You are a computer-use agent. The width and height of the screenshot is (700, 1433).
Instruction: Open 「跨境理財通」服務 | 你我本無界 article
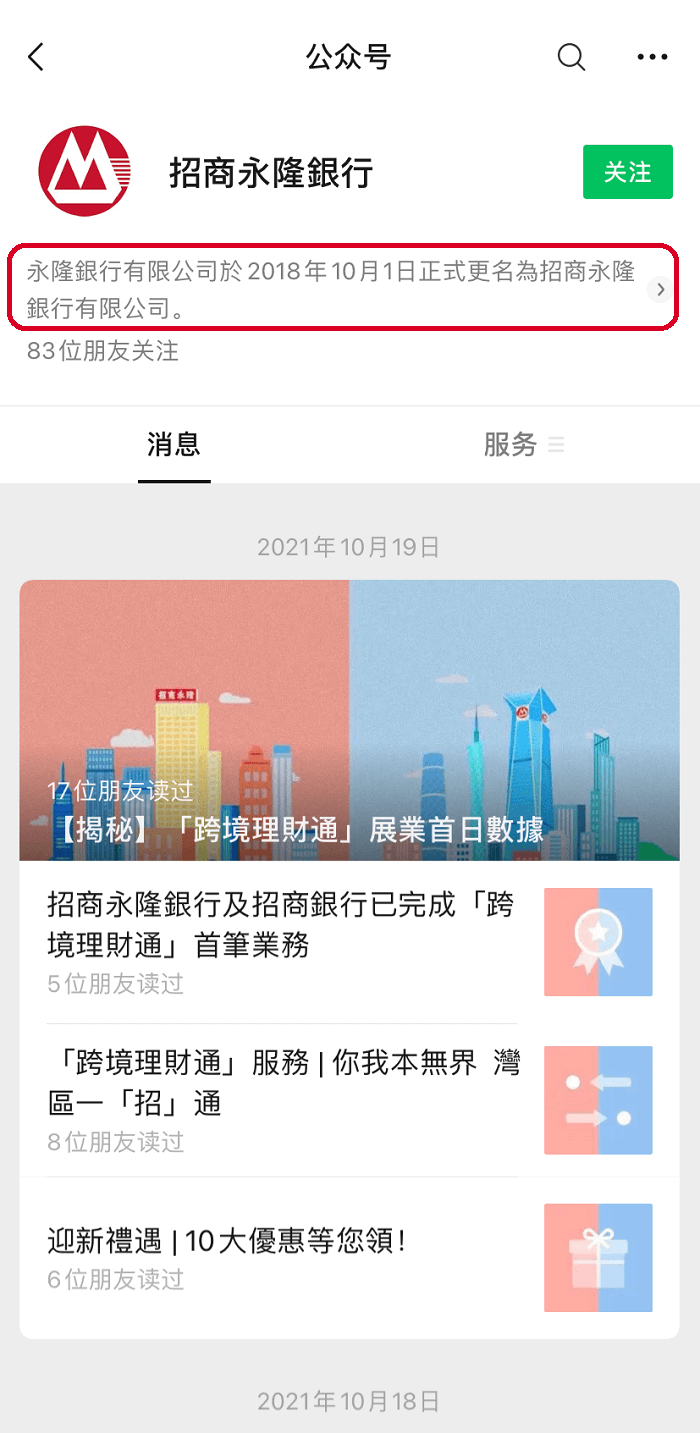[x=349, y=1100]
